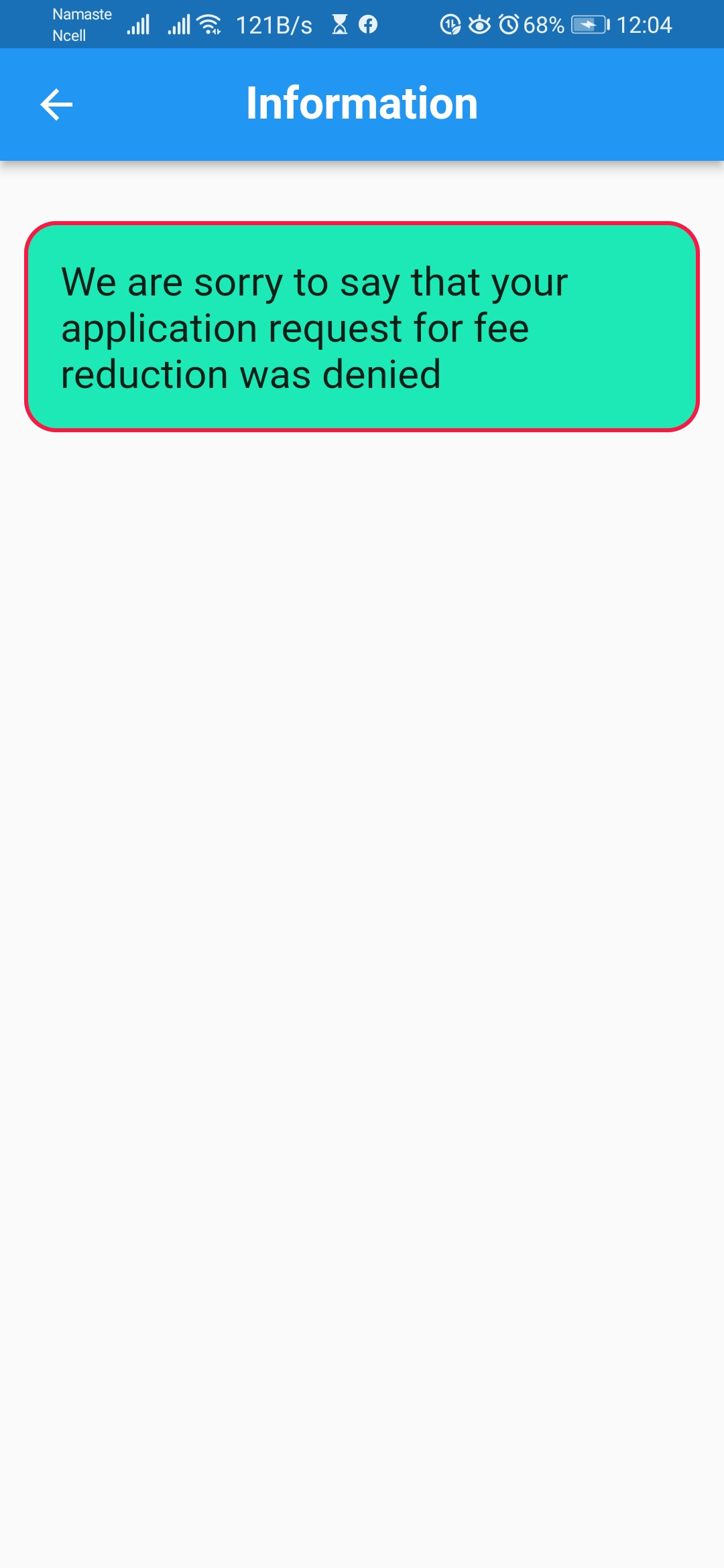Tap the Wi-Fi signal icon

pyautogui.click(x=208, y=25)
